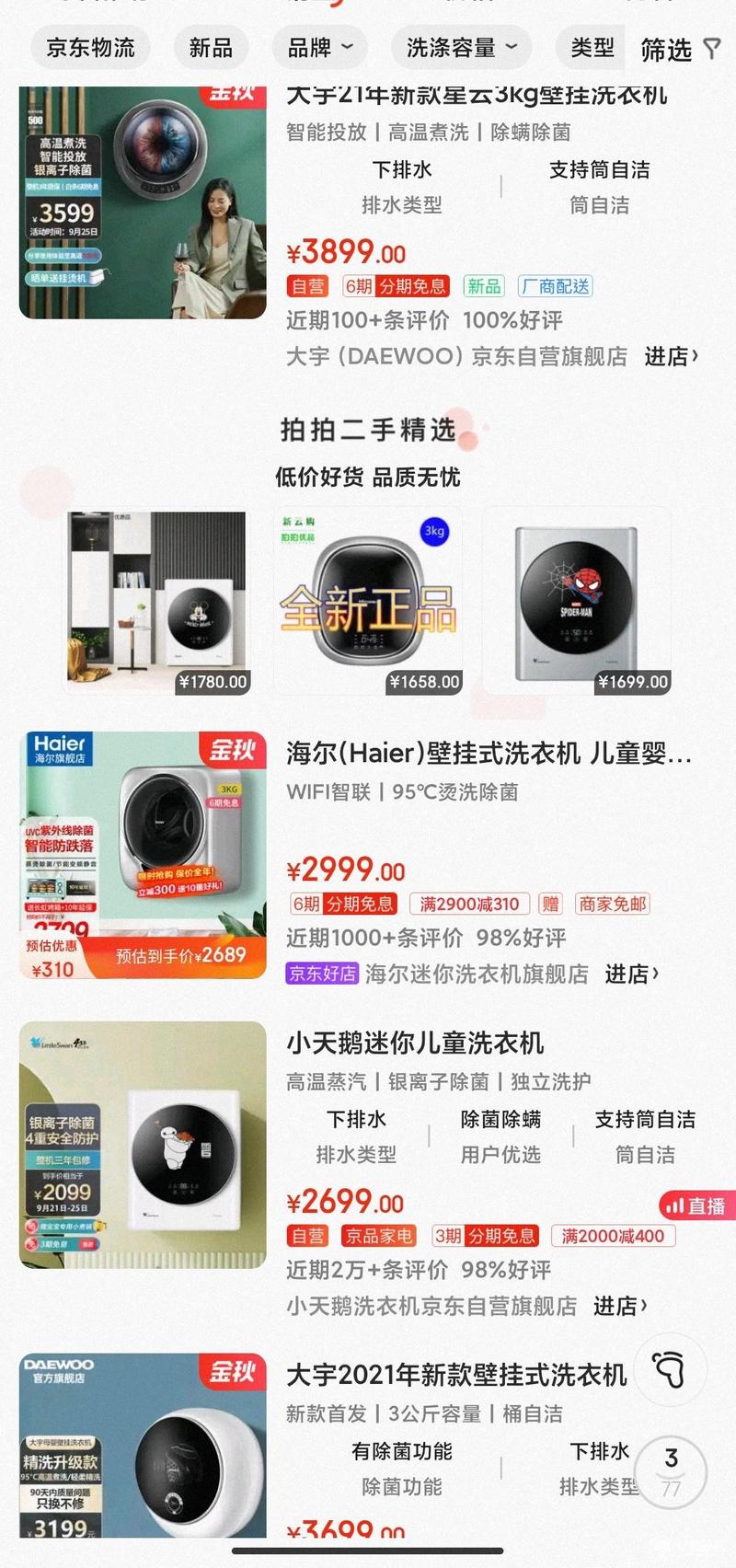Viewport: 736px width, 1568px height.
Task: Open the 类型 filter
Action: point(592,48)
